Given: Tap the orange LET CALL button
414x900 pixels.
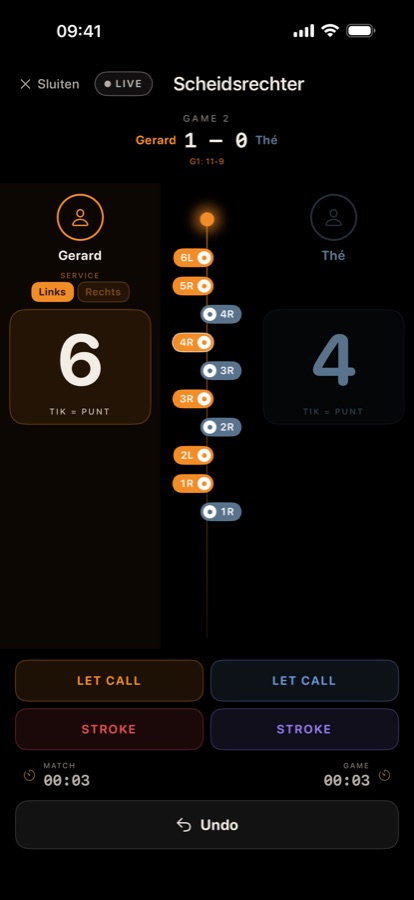Looking at the screenshot, I should 109,681.
